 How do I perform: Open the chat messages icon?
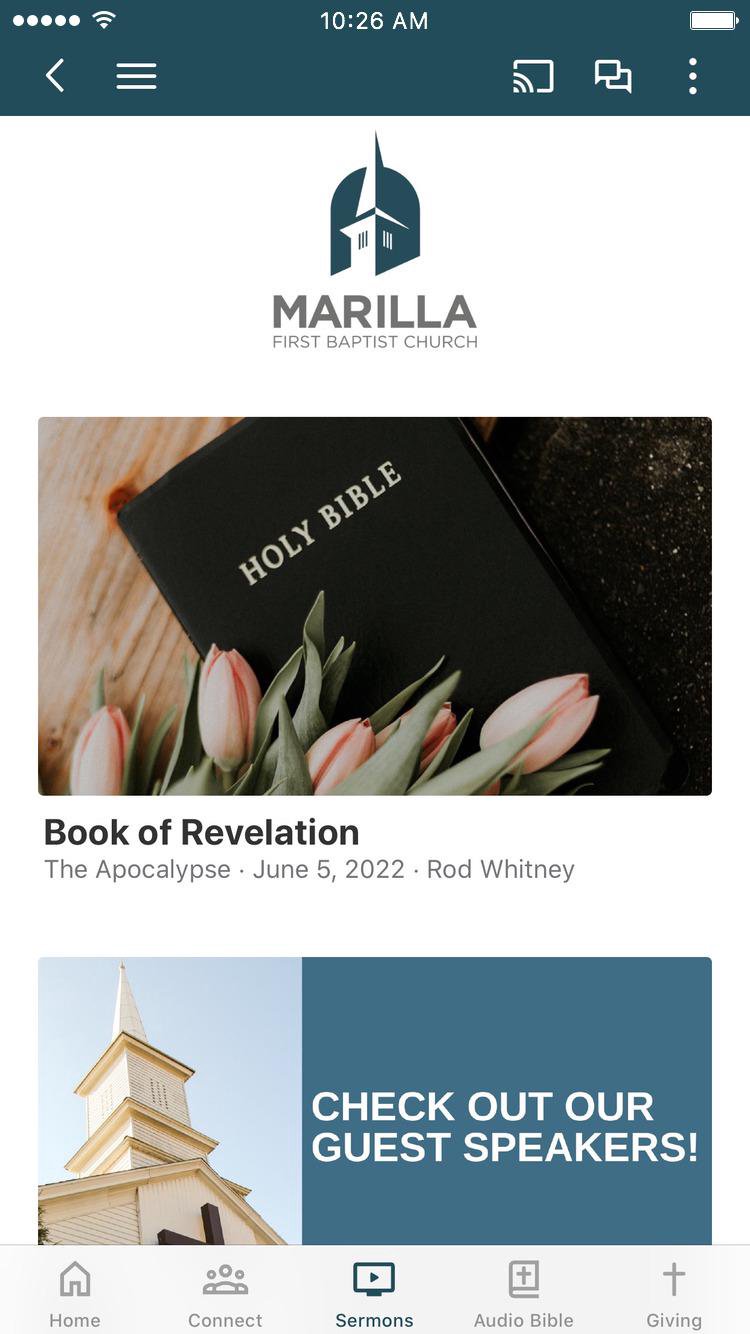coord(613,76)
